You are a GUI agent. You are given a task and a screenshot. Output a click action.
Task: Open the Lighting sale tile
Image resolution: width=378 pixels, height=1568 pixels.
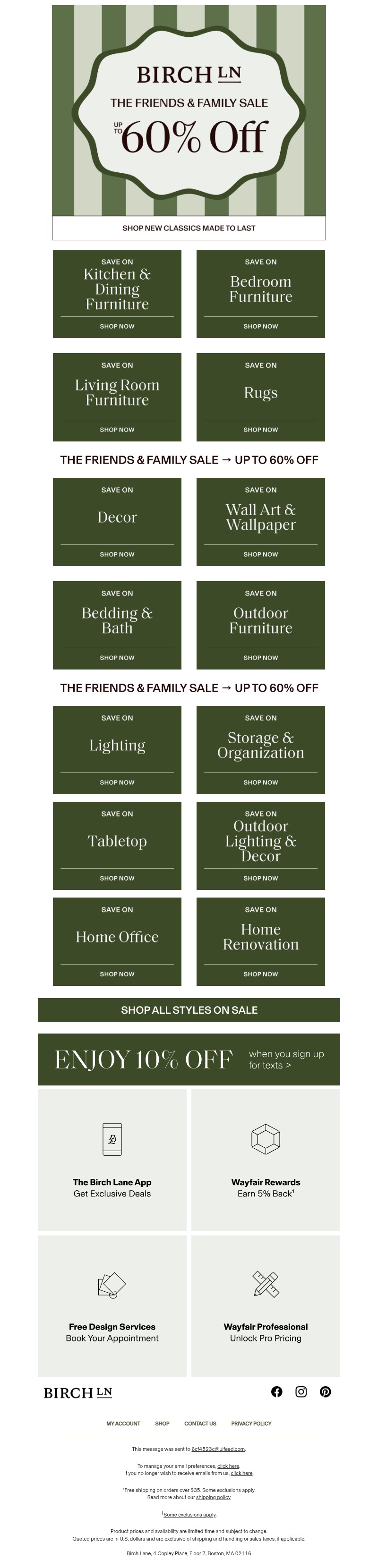[117, 750]
